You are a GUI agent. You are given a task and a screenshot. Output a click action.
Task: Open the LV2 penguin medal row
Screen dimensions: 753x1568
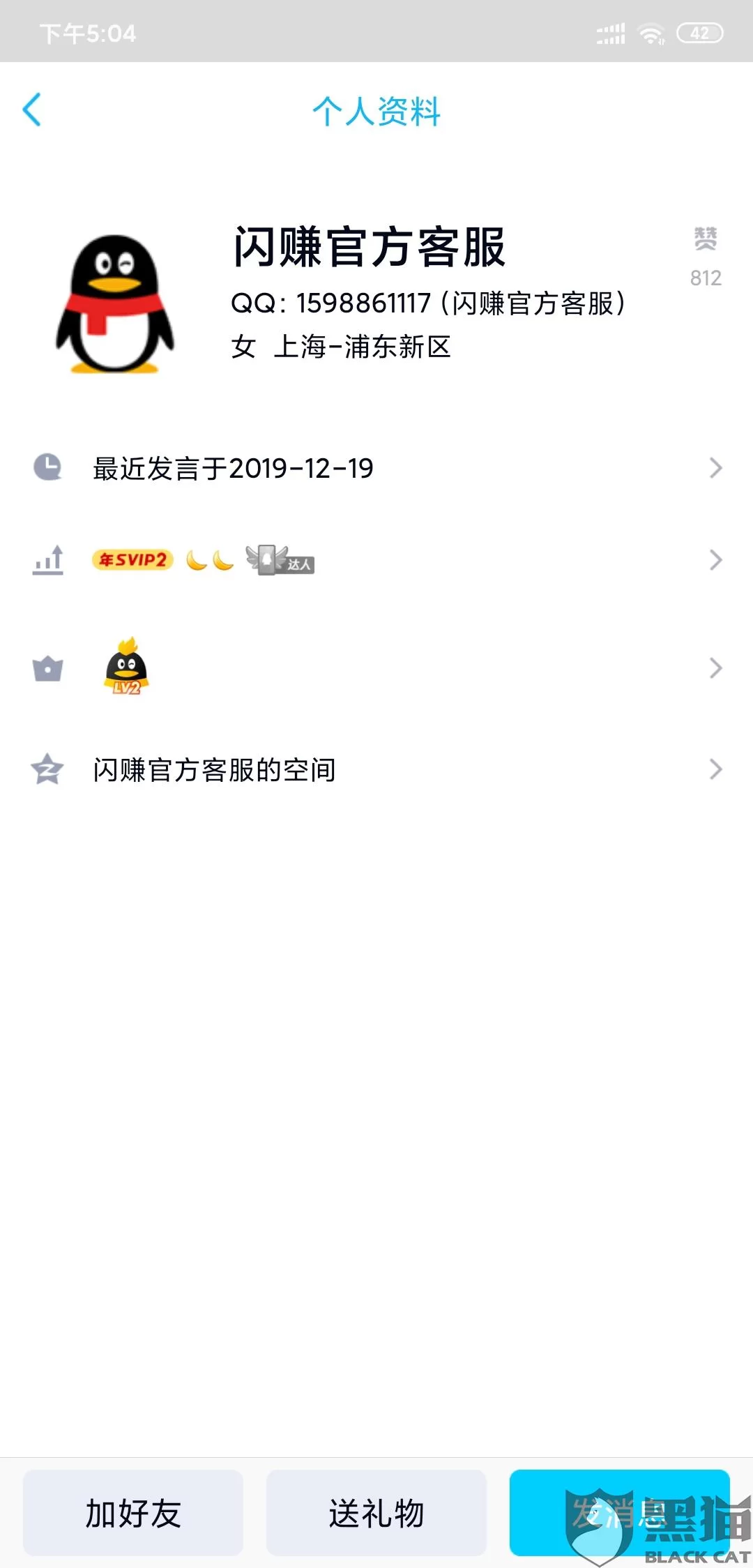pyautogui.click(x=376, y=668)
